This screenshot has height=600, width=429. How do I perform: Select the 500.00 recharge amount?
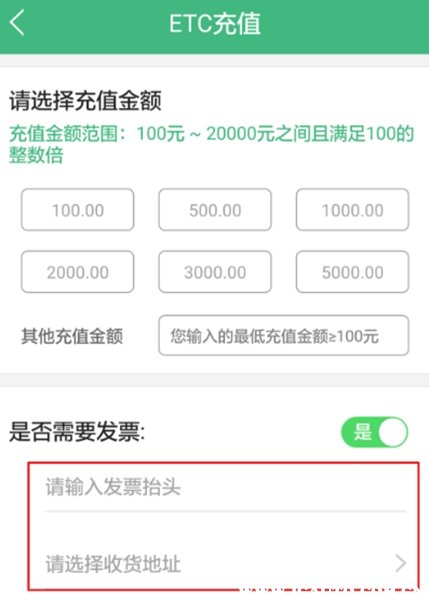[x=215, y=210]
